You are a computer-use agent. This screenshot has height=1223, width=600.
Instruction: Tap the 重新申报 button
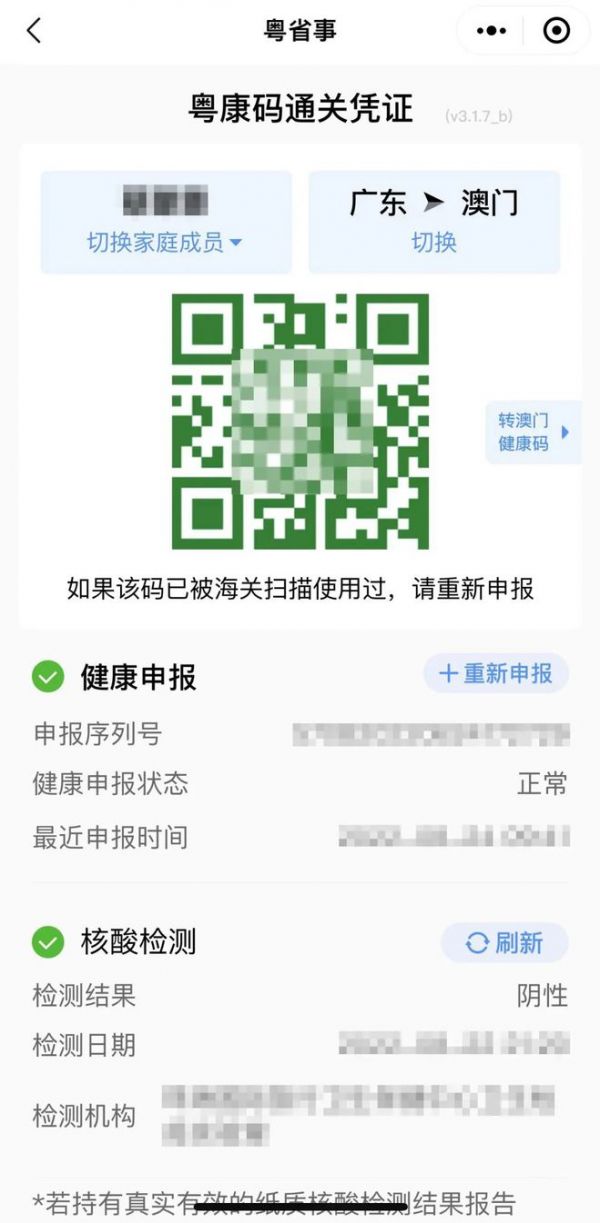point(496,674)
